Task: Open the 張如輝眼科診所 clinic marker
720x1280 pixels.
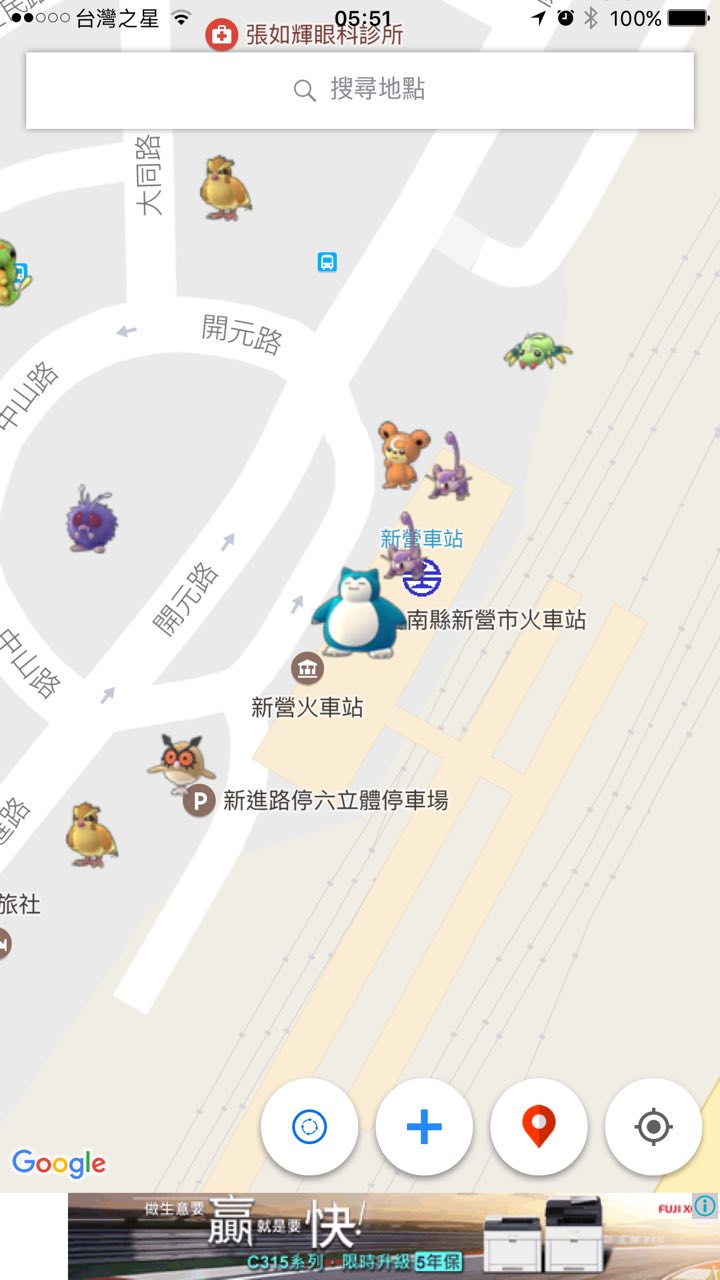Action: (221, 35)
